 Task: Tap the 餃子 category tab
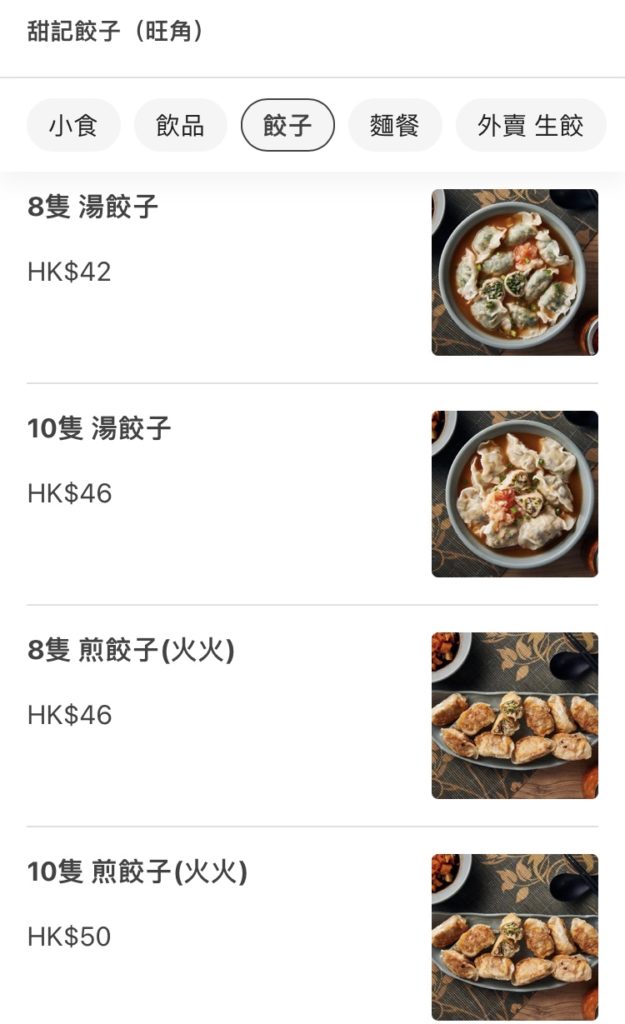click(288, 126)
